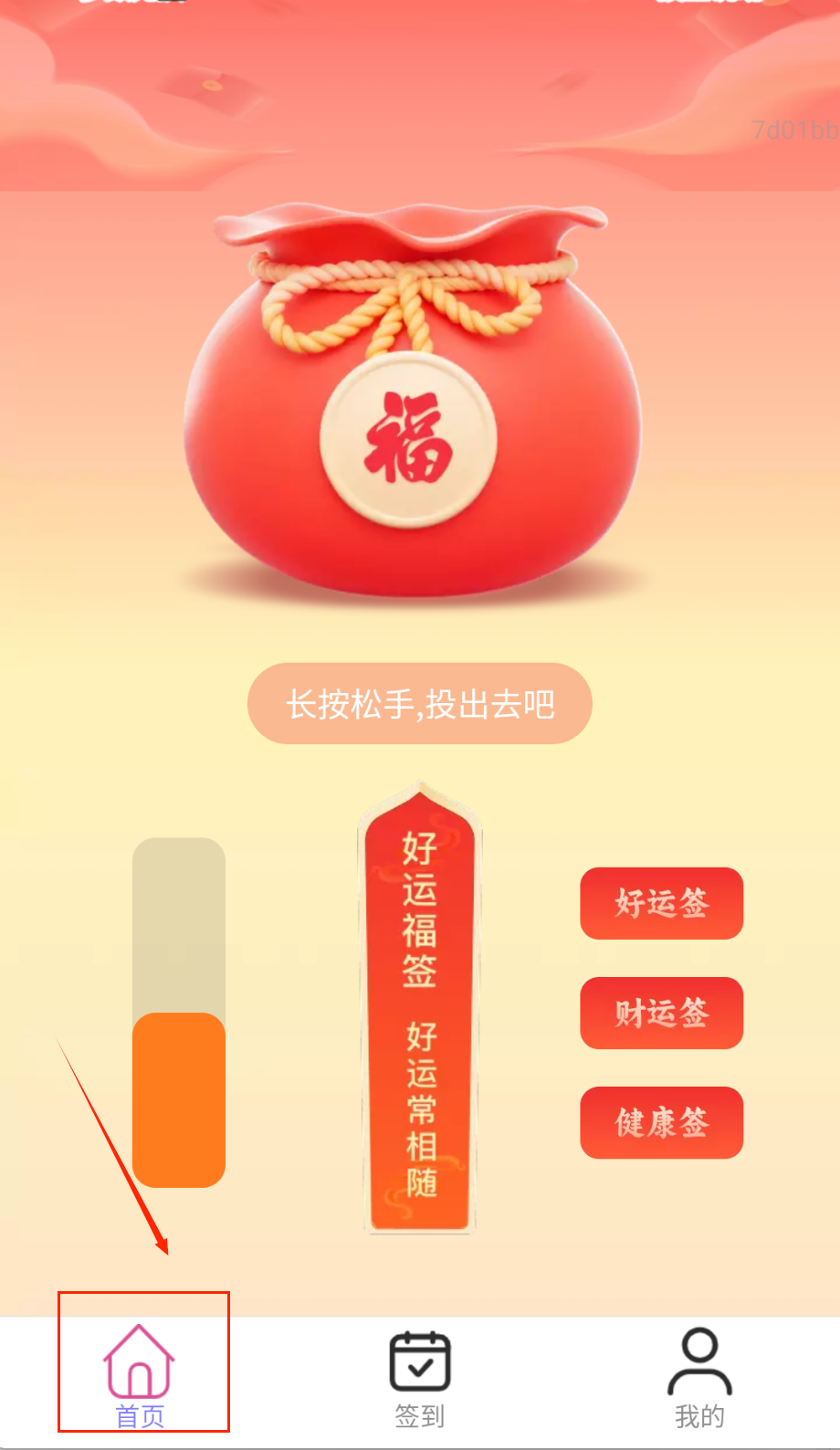Open the 签到 check-in tab
The width and height of the screenshot is (840, 1450).
coord(420,1377)
